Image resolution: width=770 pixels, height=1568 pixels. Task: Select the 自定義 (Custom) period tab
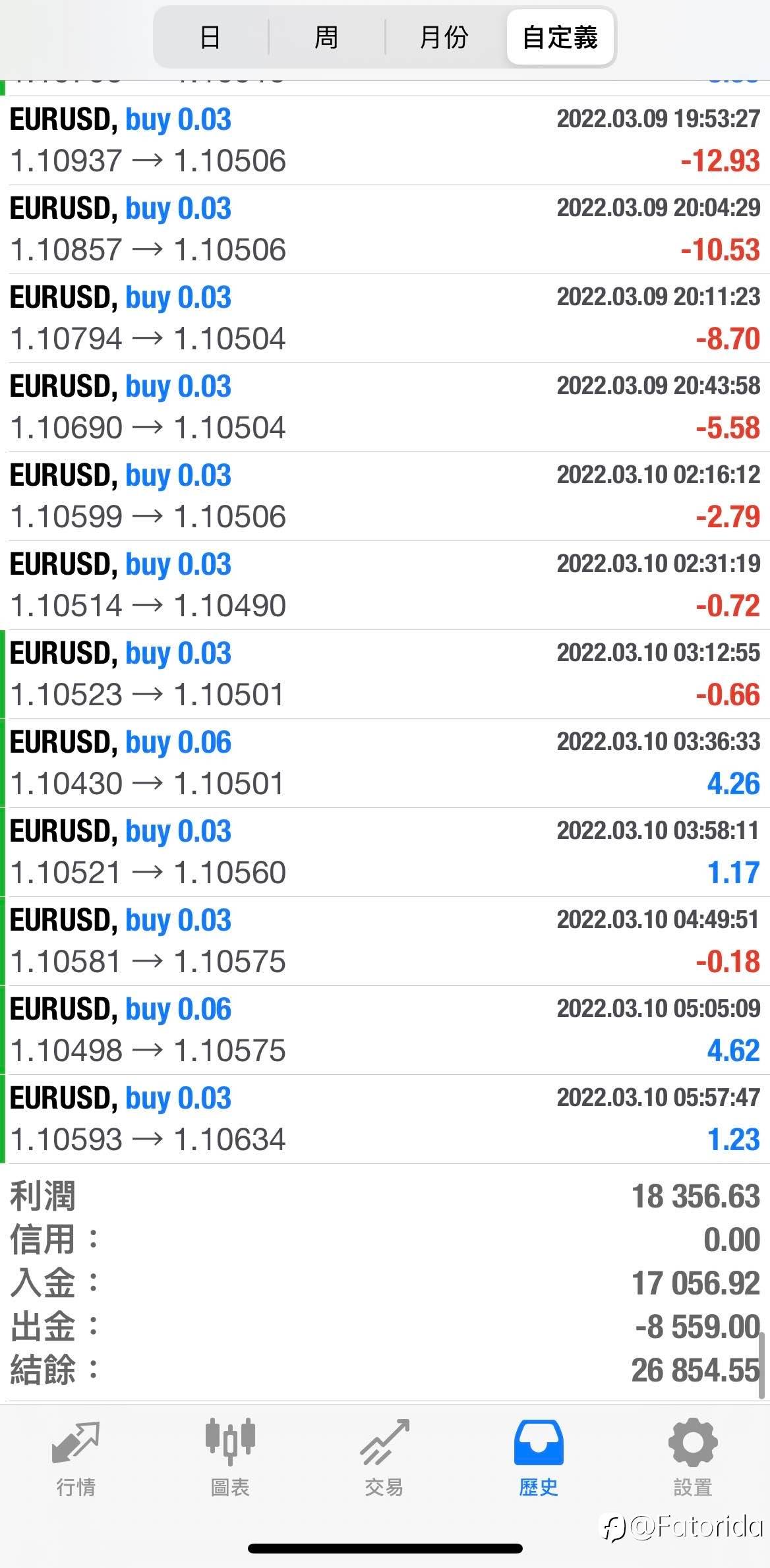coord(560,38)
